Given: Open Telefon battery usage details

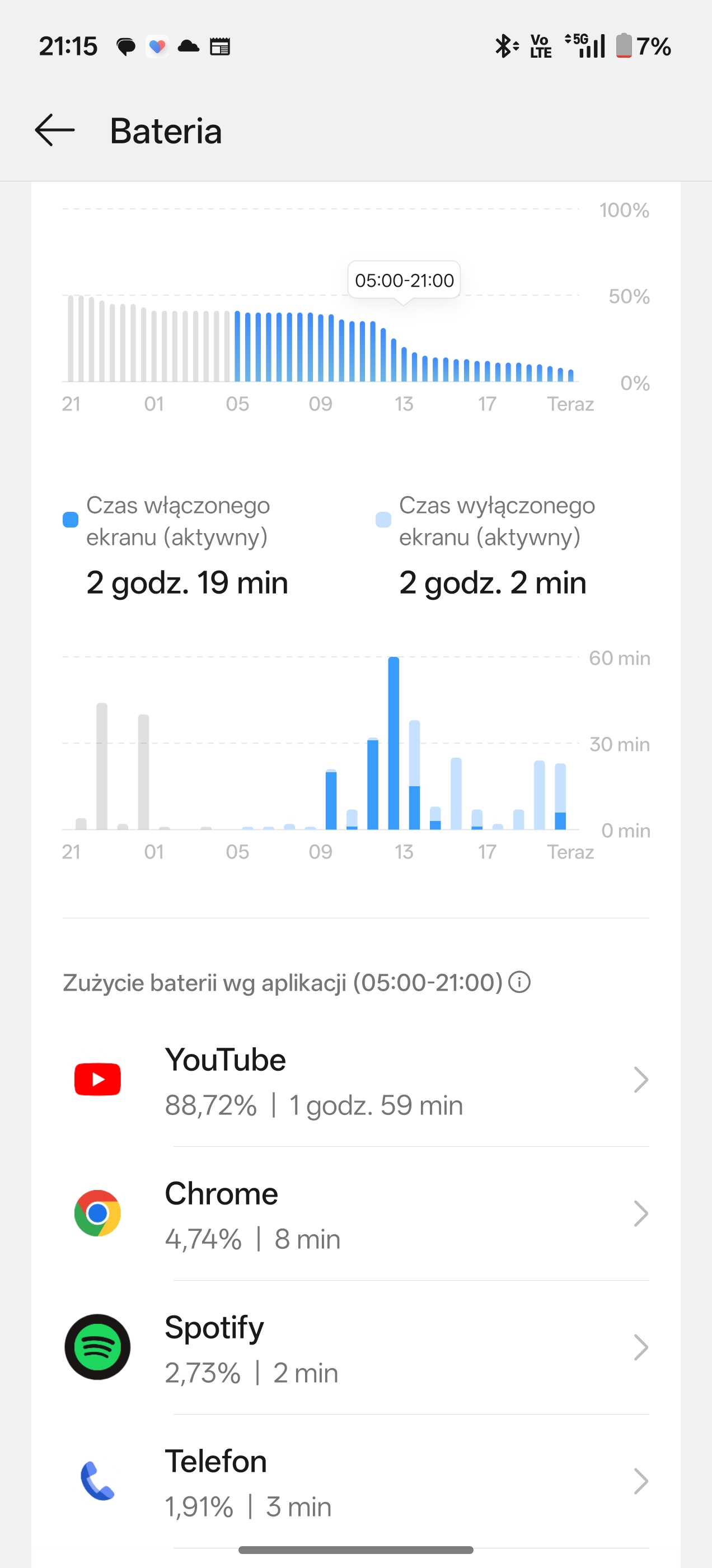Looking at the screenshot, I should tap(355, 1482).
